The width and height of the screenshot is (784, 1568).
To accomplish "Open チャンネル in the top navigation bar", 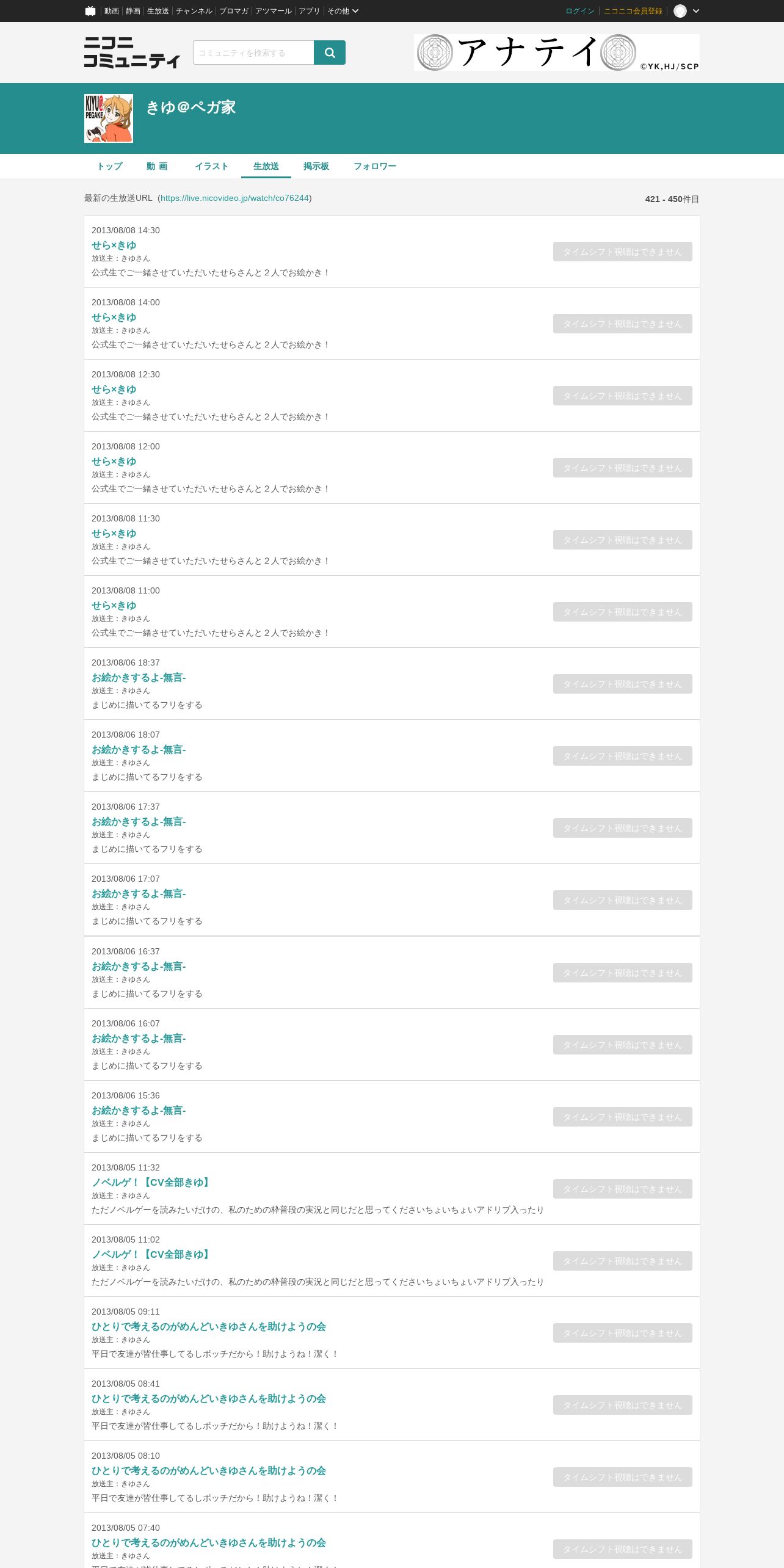I will [194, 11].
